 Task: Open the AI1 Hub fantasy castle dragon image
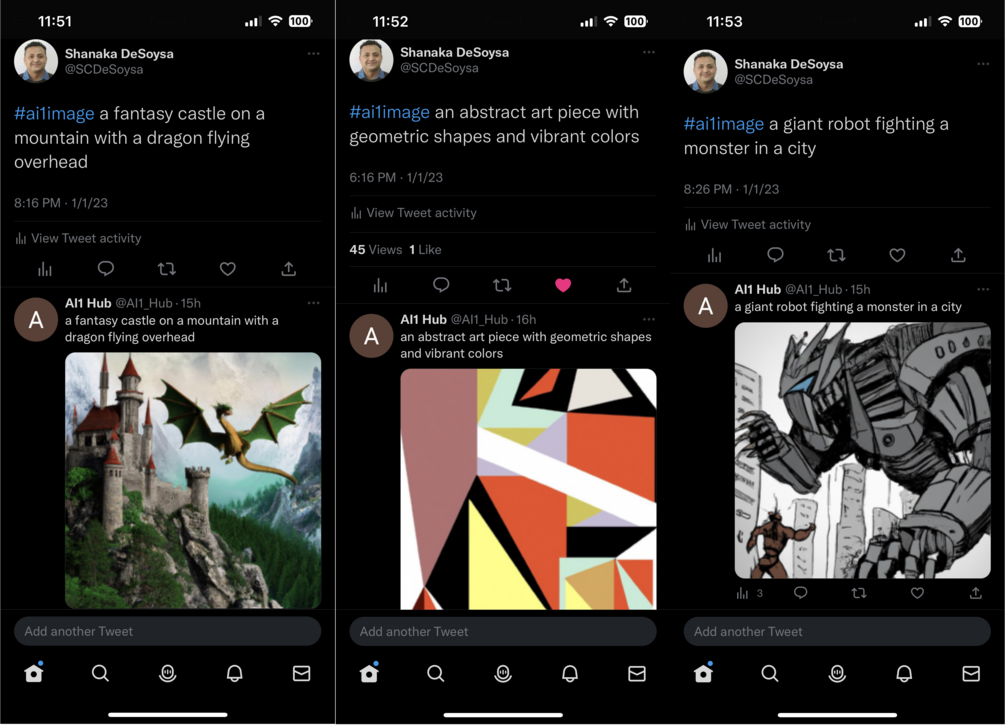click(193, 480)
